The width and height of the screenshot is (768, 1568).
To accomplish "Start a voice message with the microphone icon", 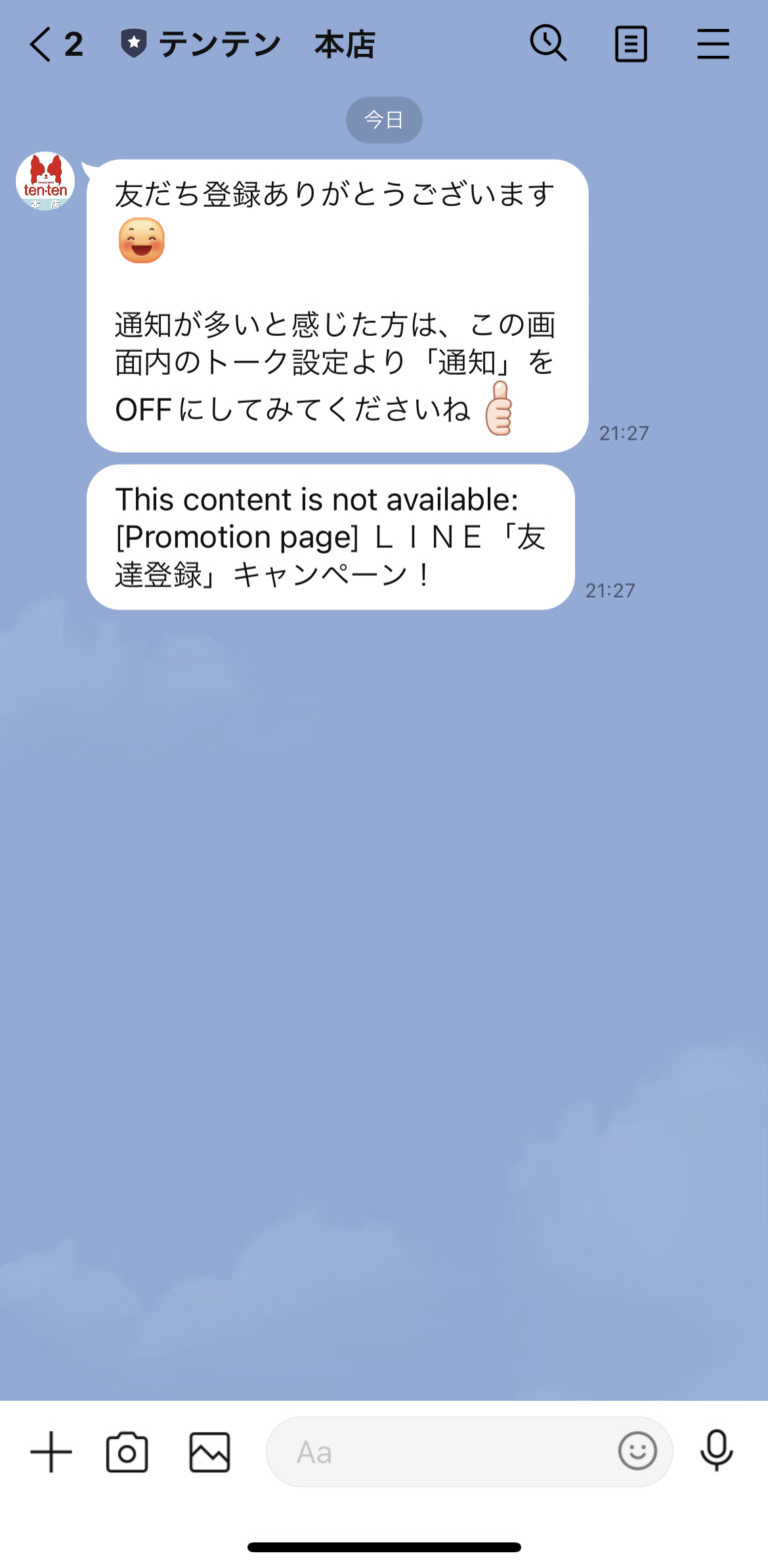I will pos(717,1452).
